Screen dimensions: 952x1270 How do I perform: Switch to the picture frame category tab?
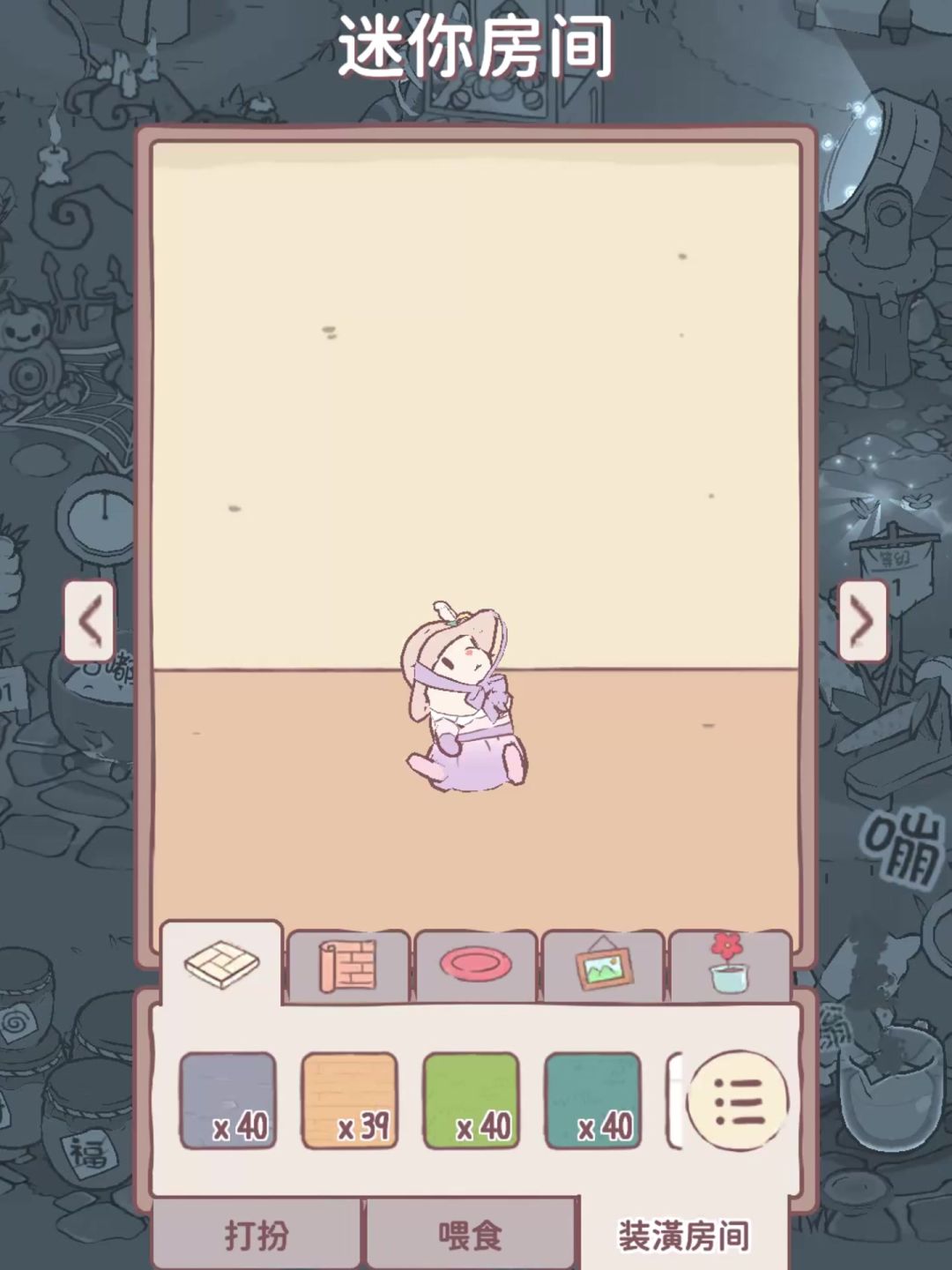603,967
